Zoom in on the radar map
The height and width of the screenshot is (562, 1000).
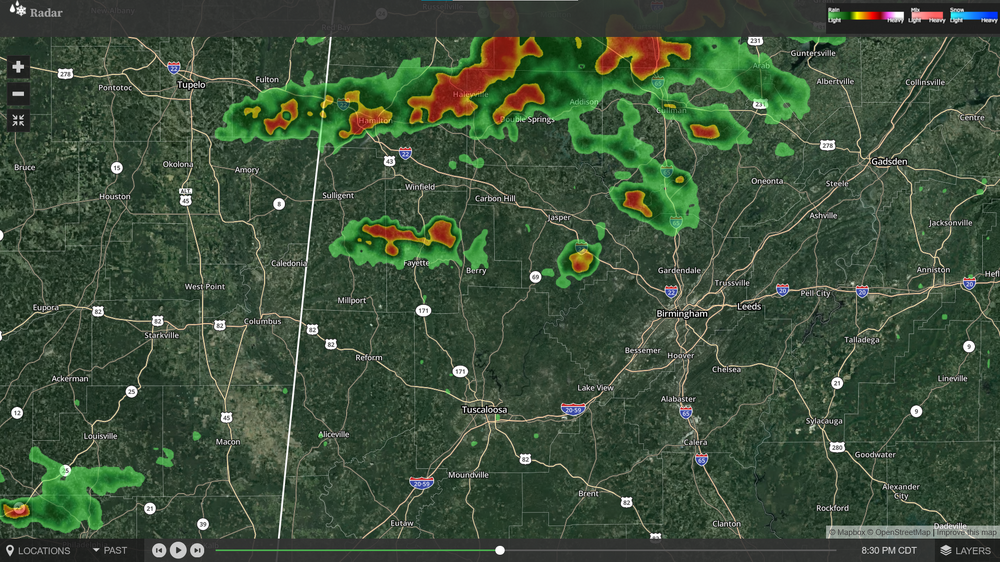pyautogui.click(x=18, y=67)
